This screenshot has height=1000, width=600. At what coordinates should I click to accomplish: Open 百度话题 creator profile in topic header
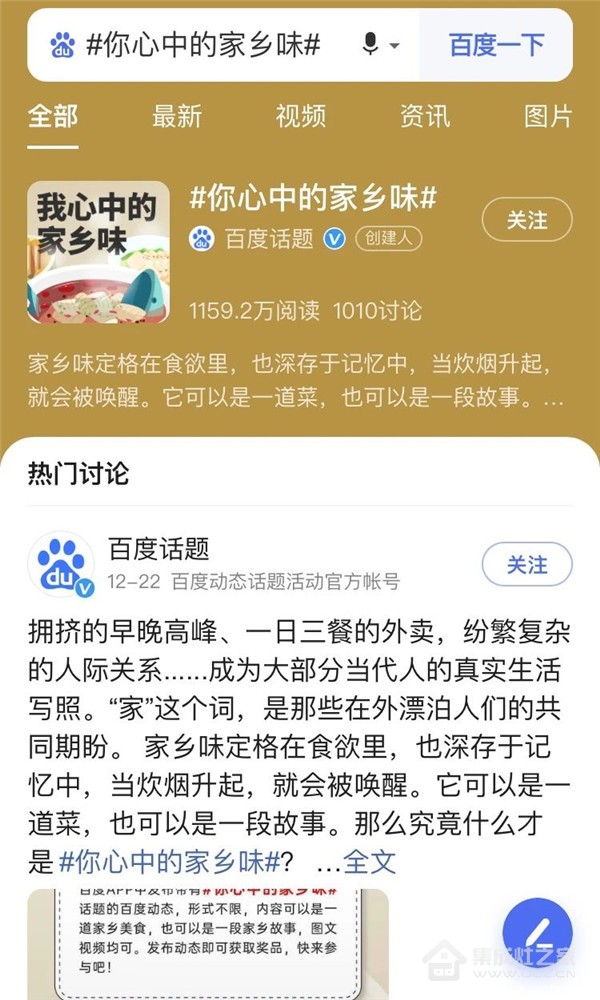pyautogui.click(x=268, y=239)
